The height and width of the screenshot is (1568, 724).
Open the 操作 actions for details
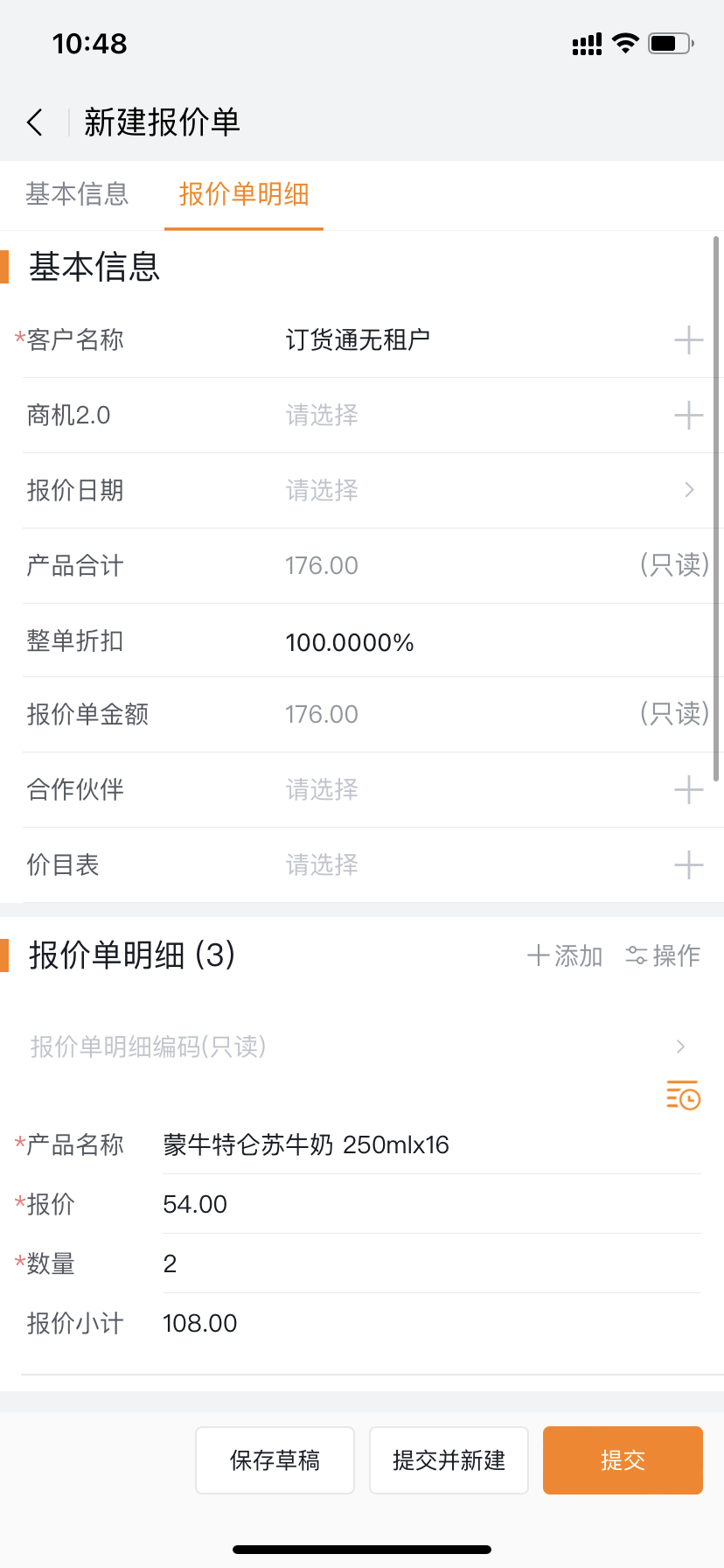tap(663, 955)
